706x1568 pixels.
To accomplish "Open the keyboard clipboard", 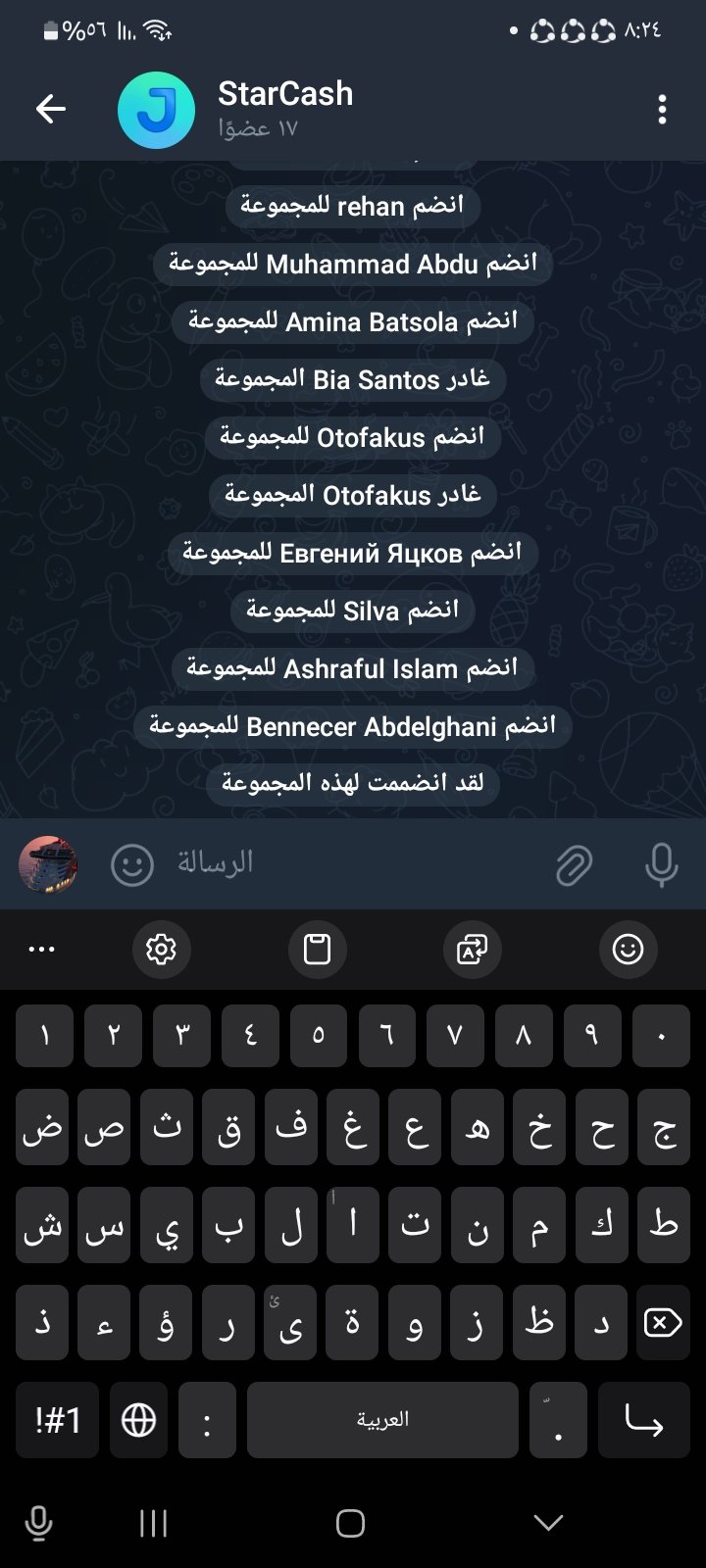I will 317,949.
